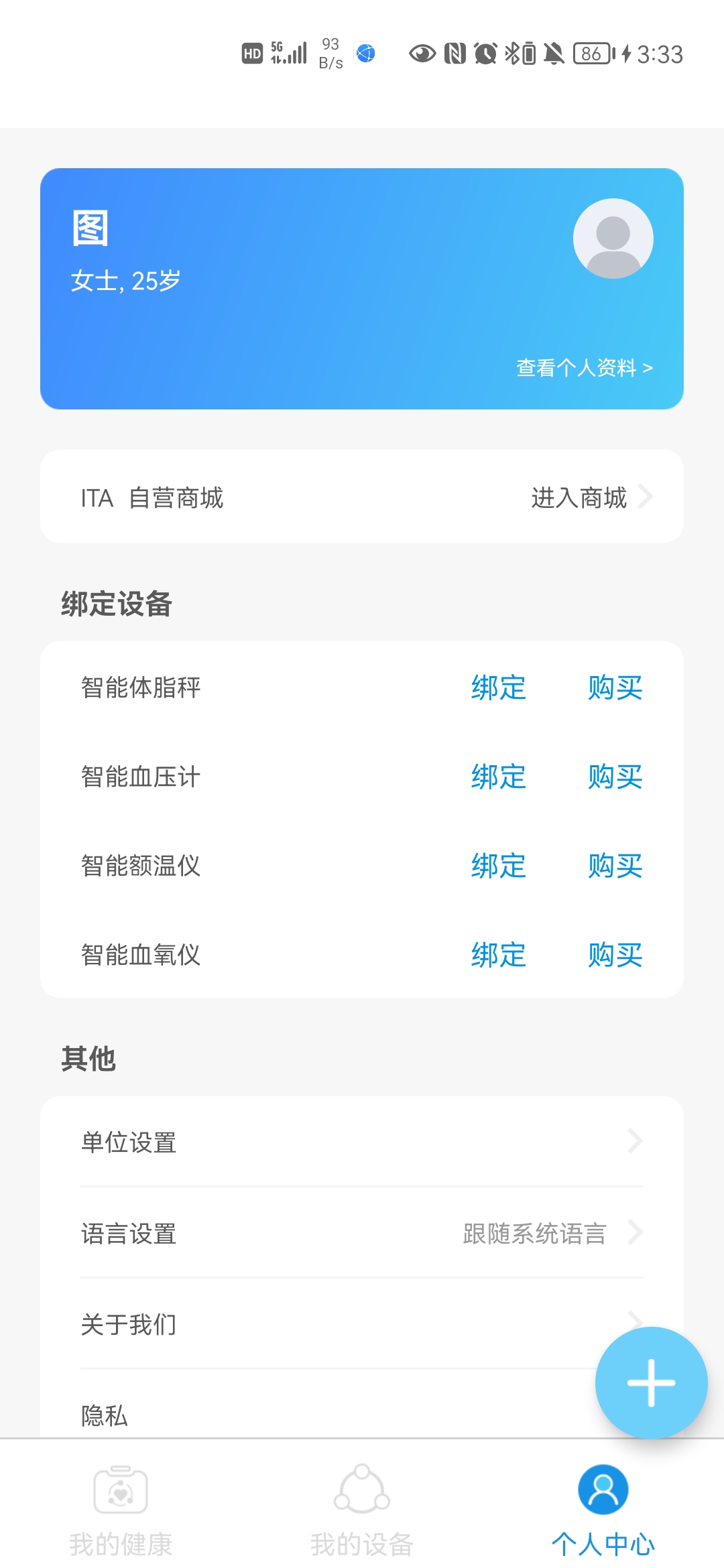Viewport: 724px width, 1568px height.
Task: Bind the 智能血氧仪 device
Action: 497,956
